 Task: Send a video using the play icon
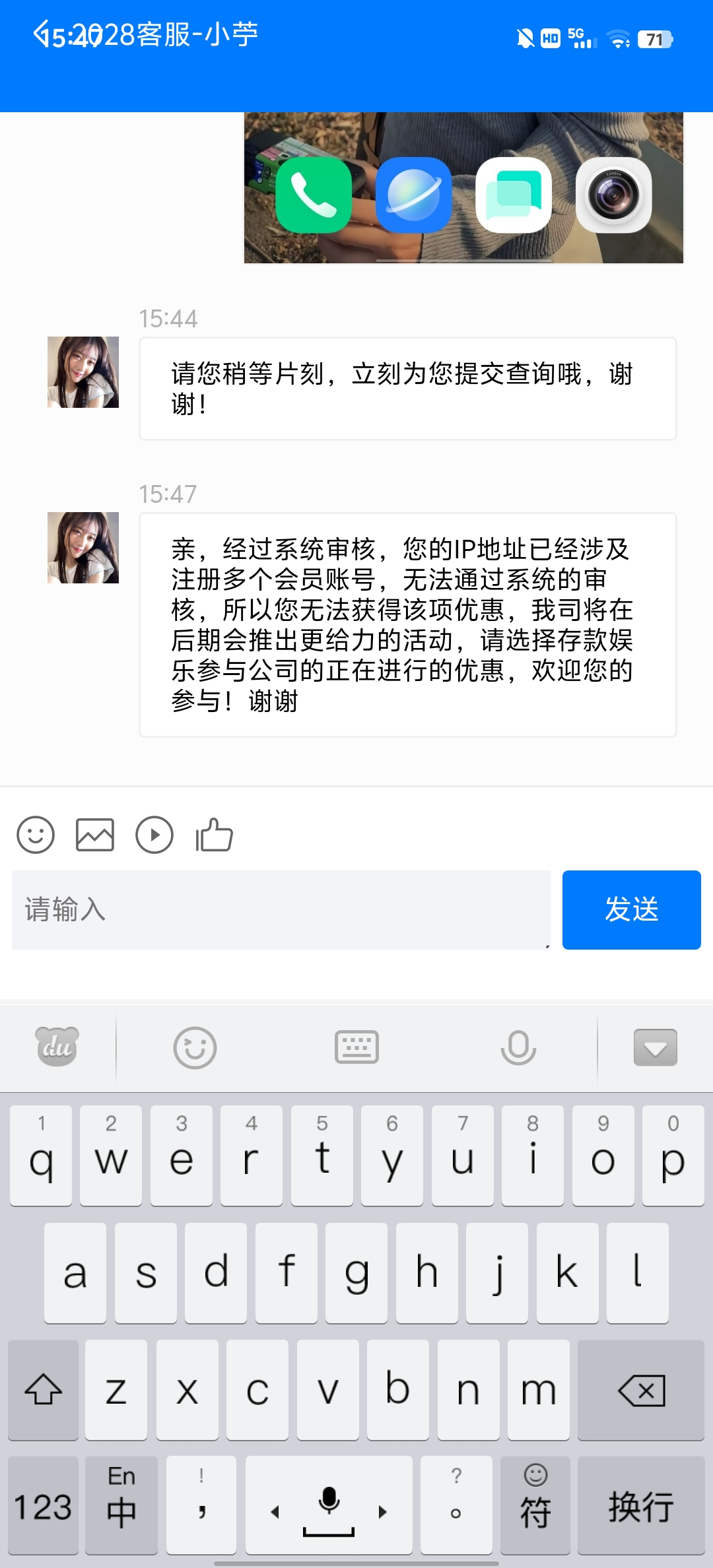point(154,835)
